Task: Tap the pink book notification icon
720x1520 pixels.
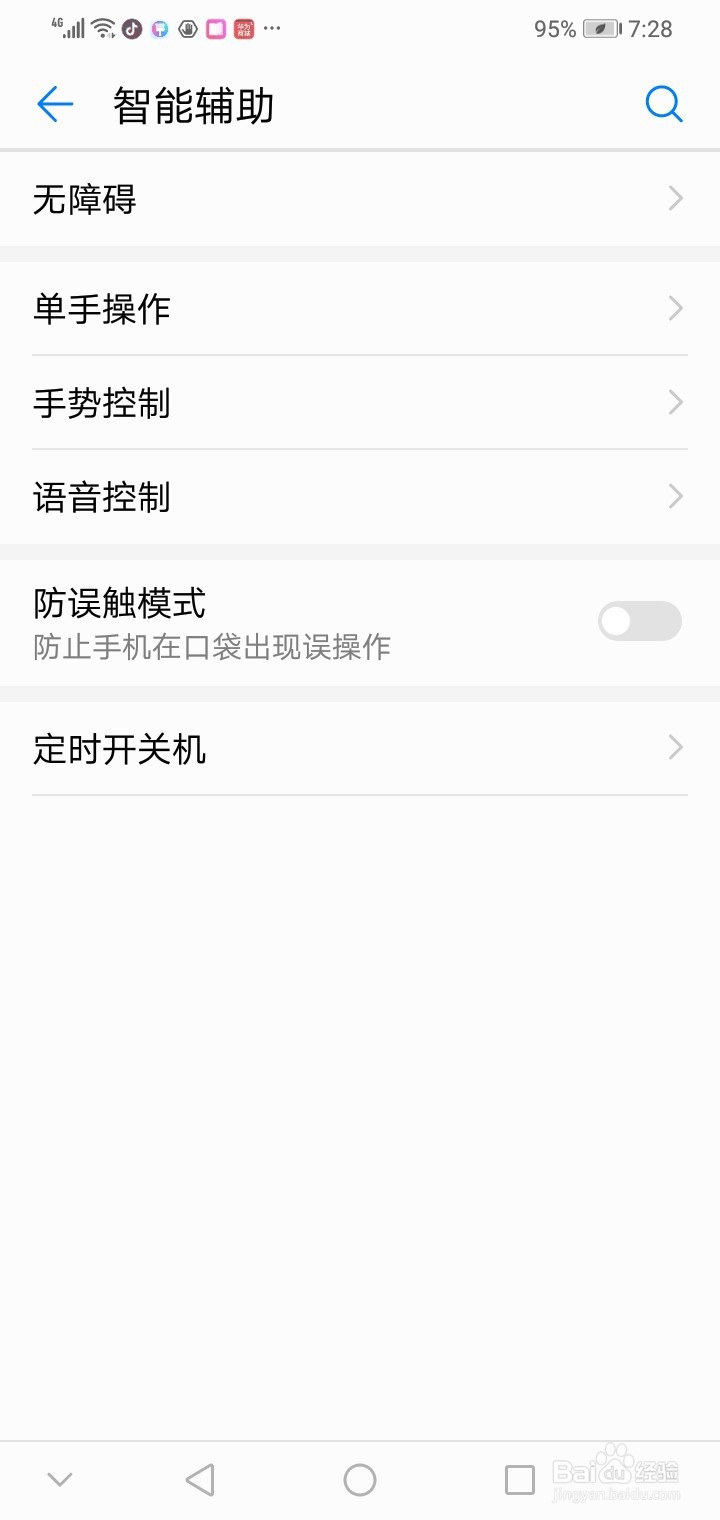Action: tap(215, 29)
